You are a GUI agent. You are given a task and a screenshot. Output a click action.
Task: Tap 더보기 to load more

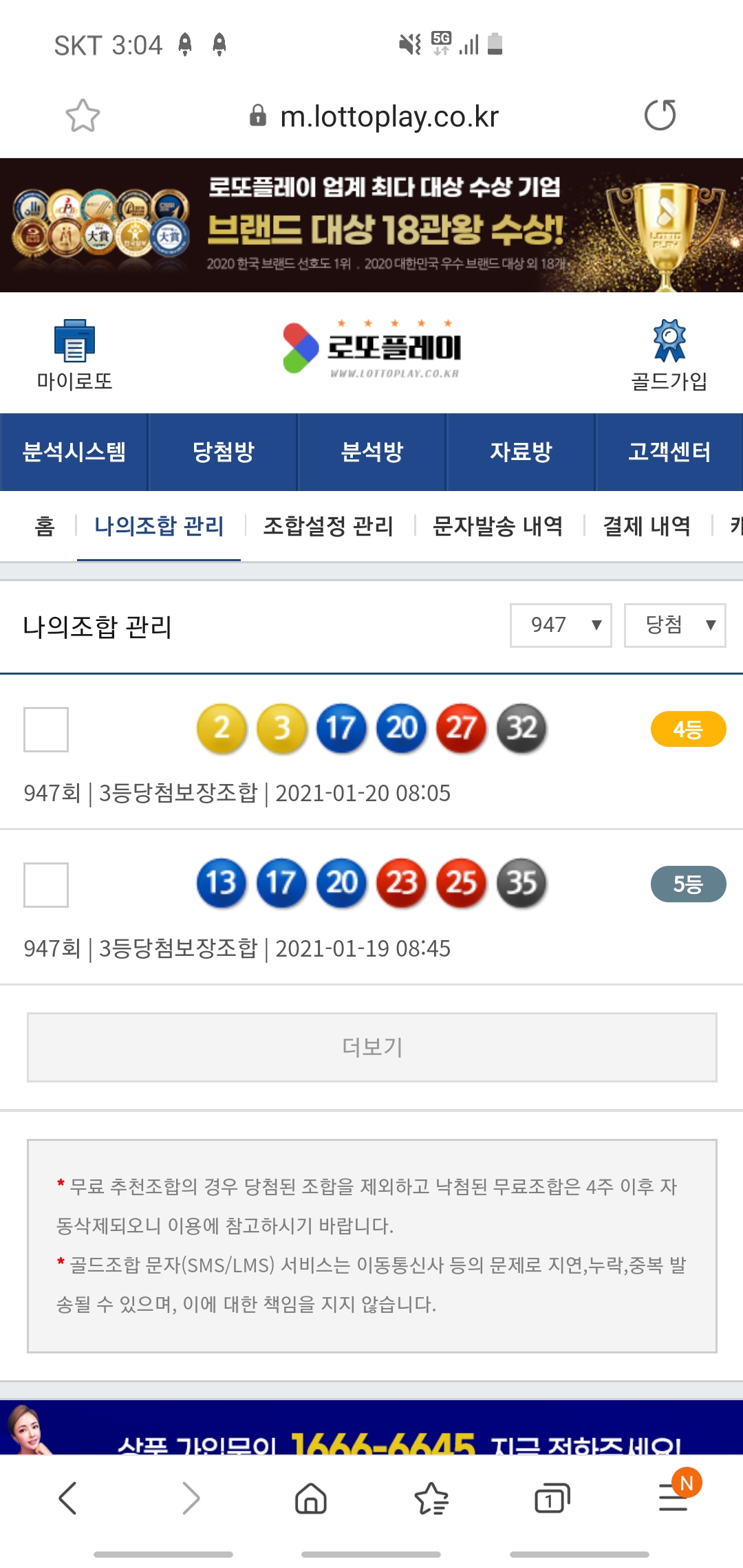[371, 1047]
